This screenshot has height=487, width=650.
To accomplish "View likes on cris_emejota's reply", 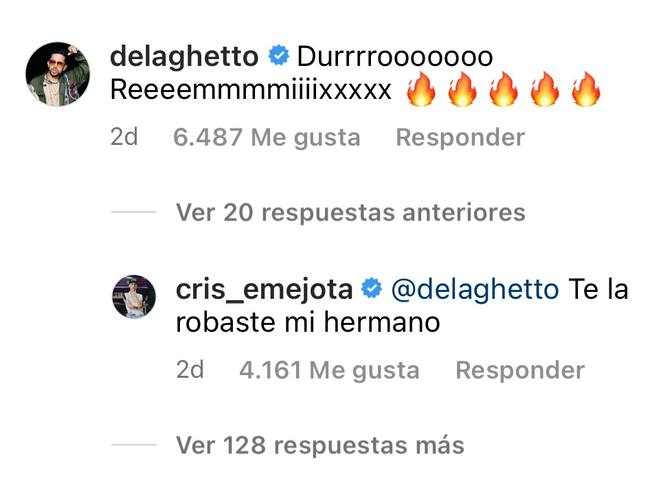I will tap(329, 370).
